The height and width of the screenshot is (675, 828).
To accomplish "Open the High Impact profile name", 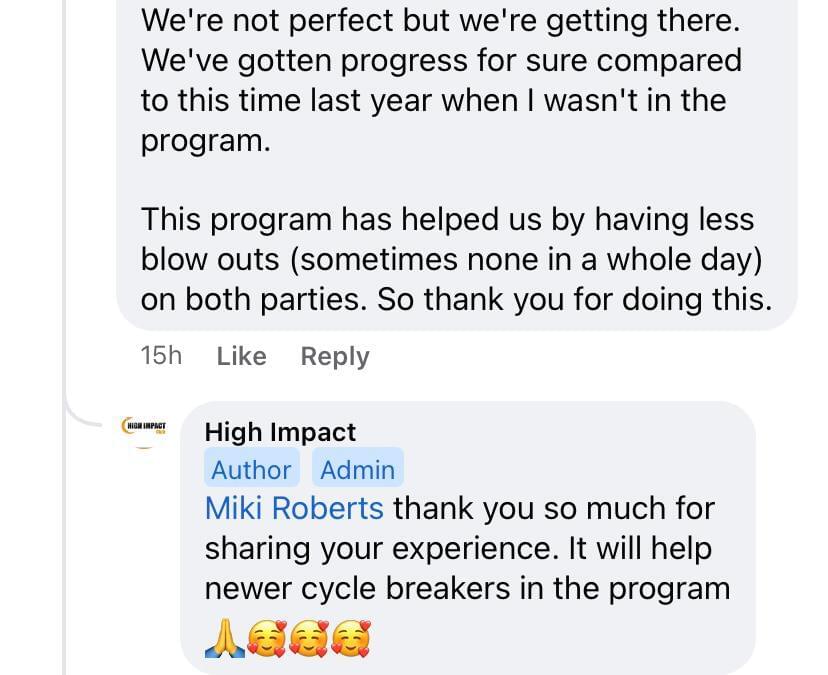I will (280, 432).
